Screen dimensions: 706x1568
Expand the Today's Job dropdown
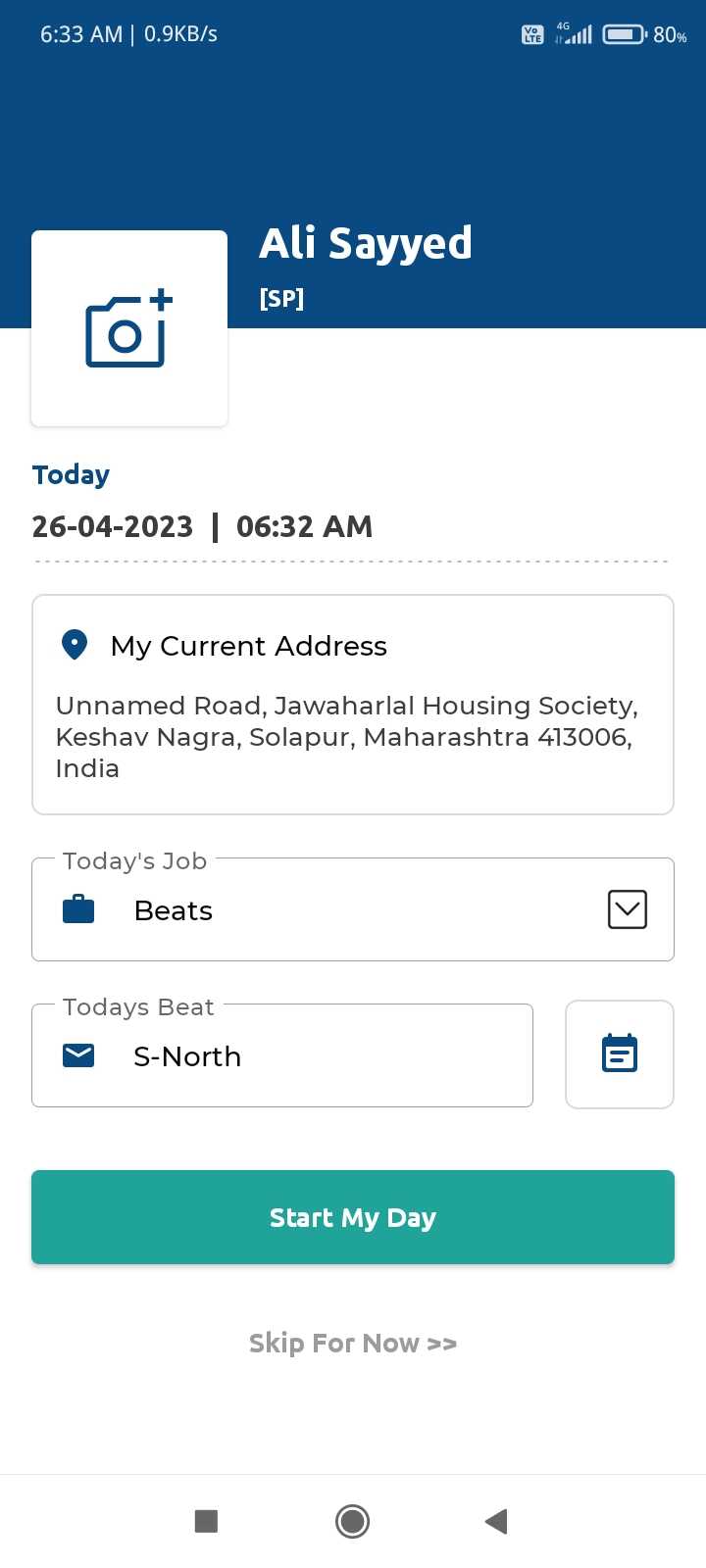(627, 909)
